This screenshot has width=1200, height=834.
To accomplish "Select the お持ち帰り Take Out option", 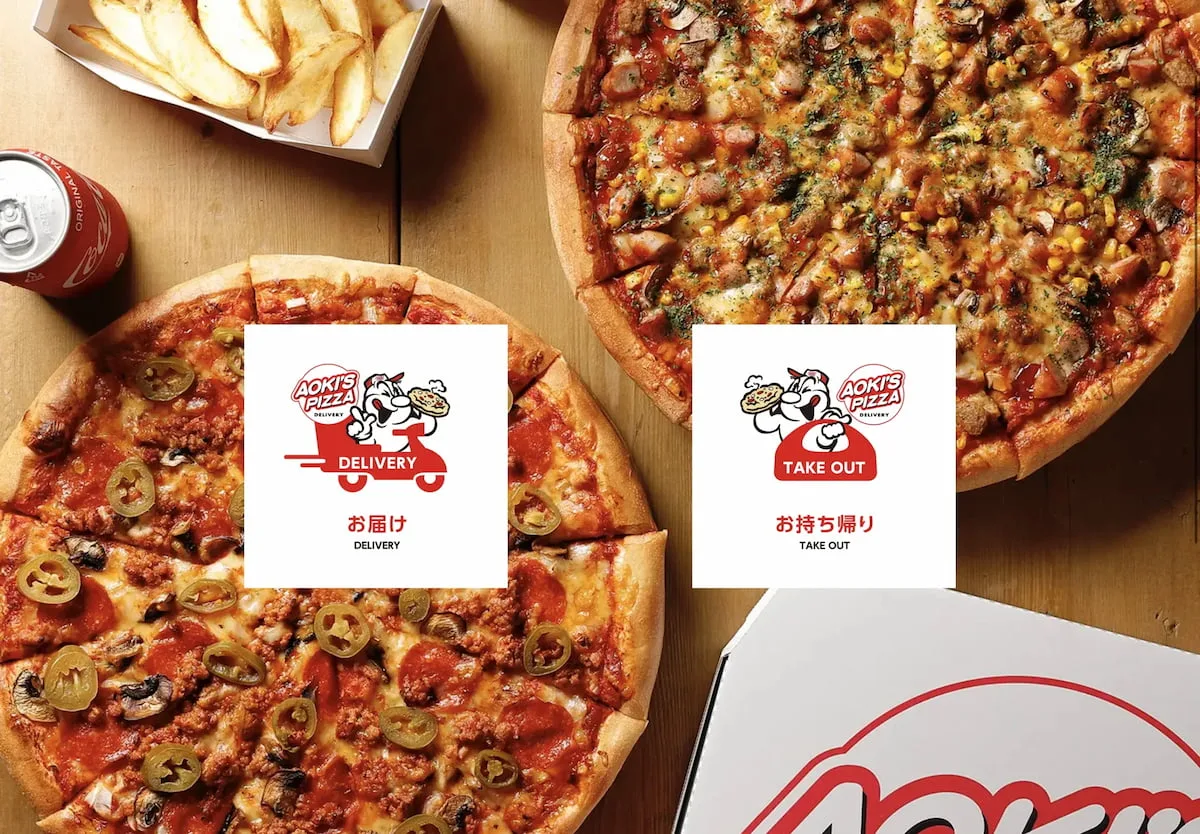I will 823,456.
